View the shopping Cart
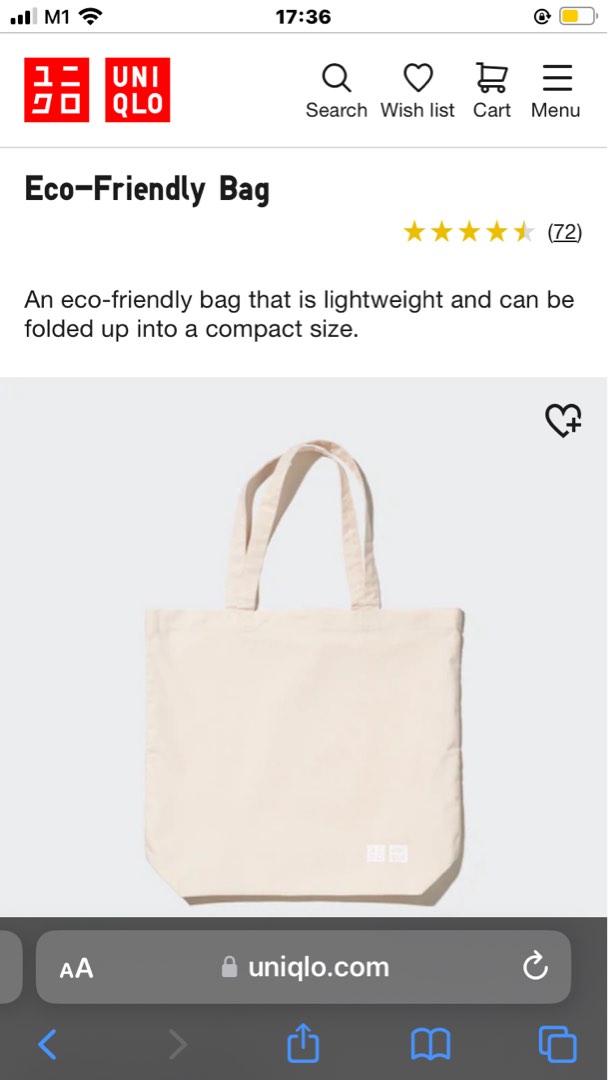 492,91
